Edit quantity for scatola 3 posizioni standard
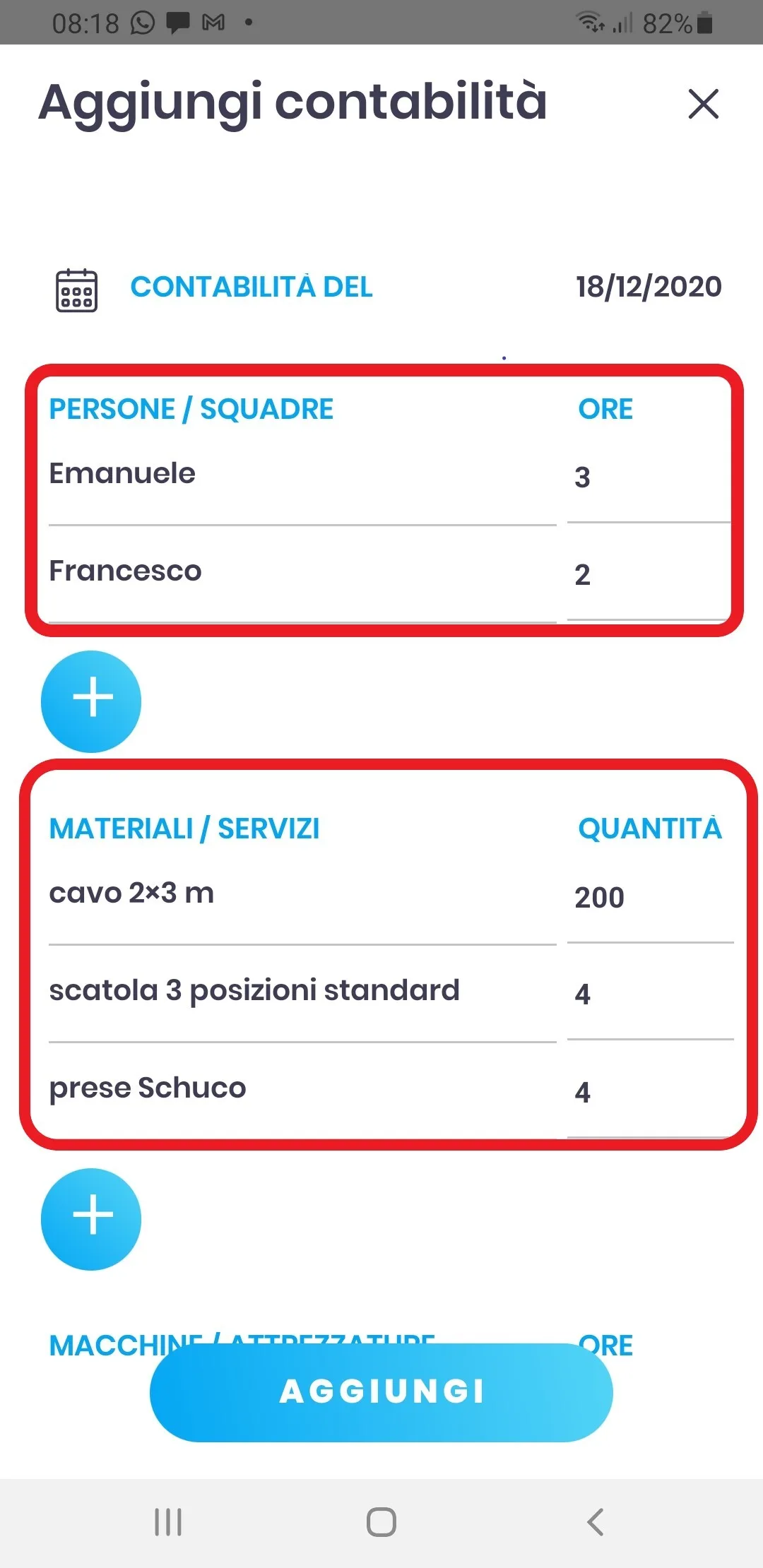 pos(649,994)
